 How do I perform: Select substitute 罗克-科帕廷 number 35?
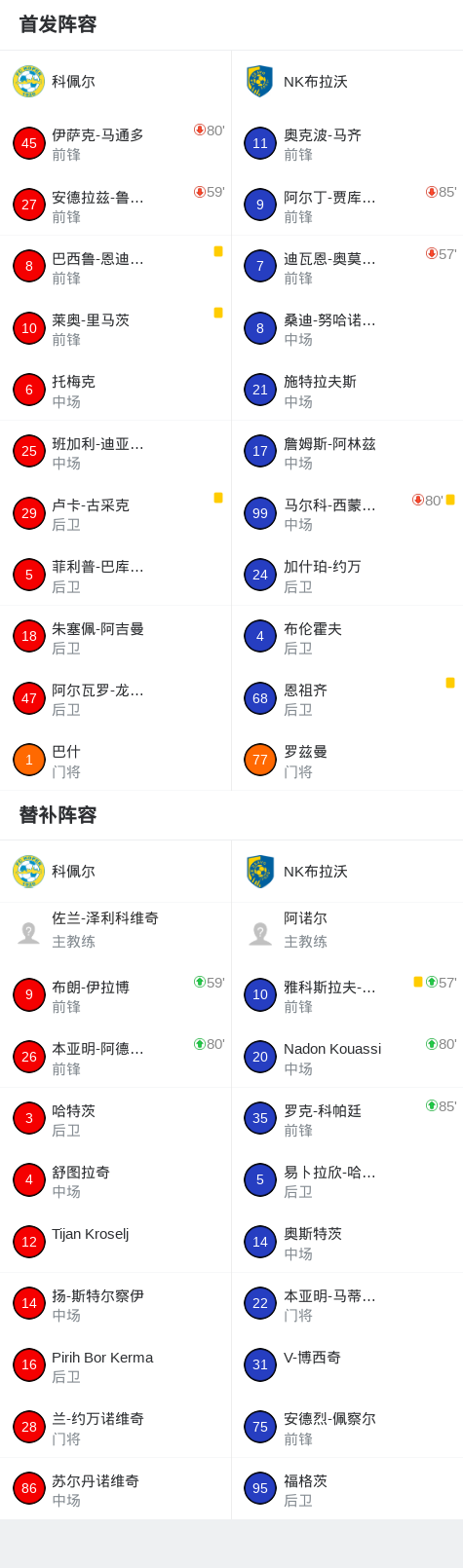tap(347, 1118)
